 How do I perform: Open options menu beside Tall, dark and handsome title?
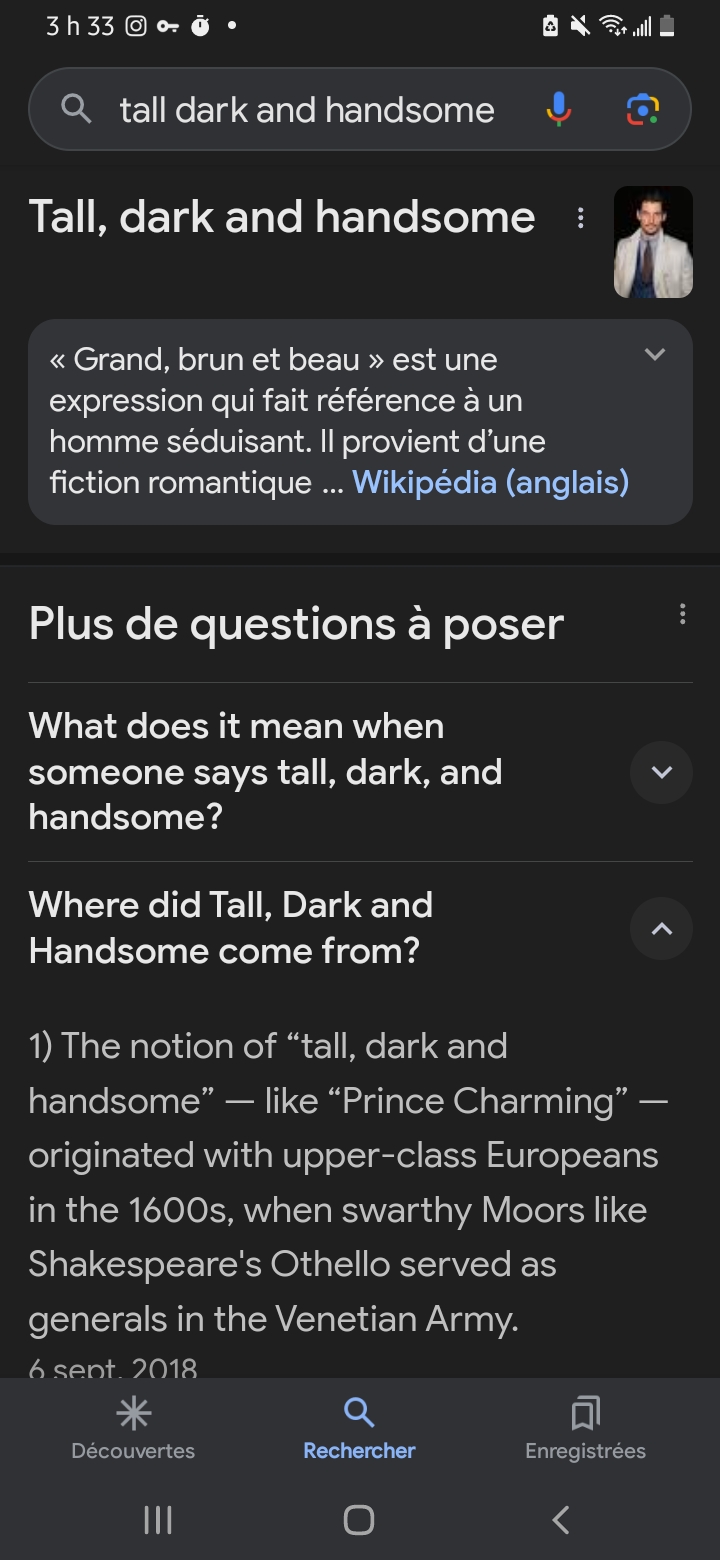tap(580, 218)
